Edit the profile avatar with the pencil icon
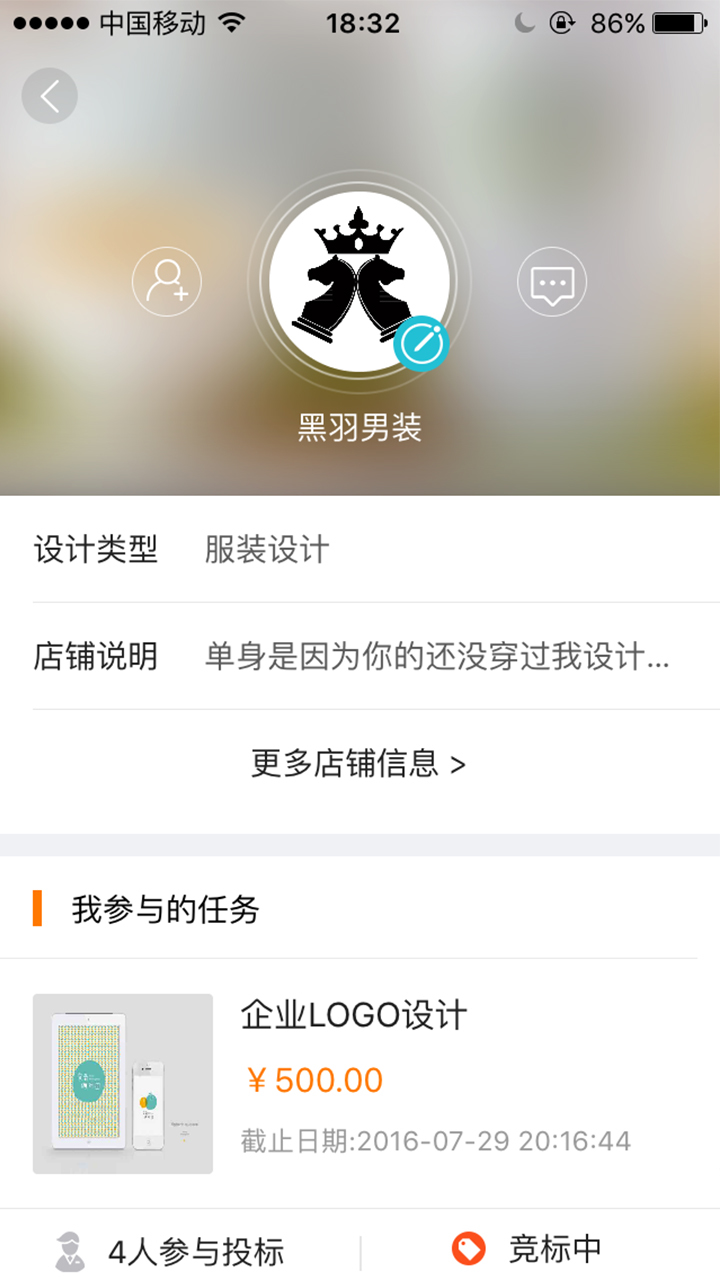 421,344
